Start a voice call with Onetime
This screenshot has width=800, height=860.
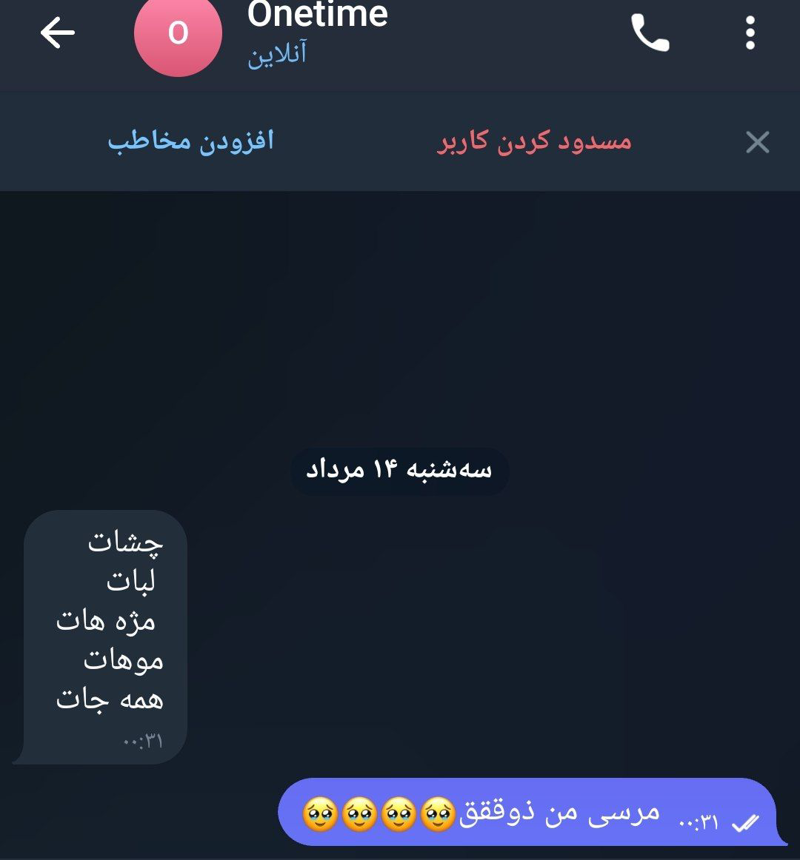click(650, 34)
